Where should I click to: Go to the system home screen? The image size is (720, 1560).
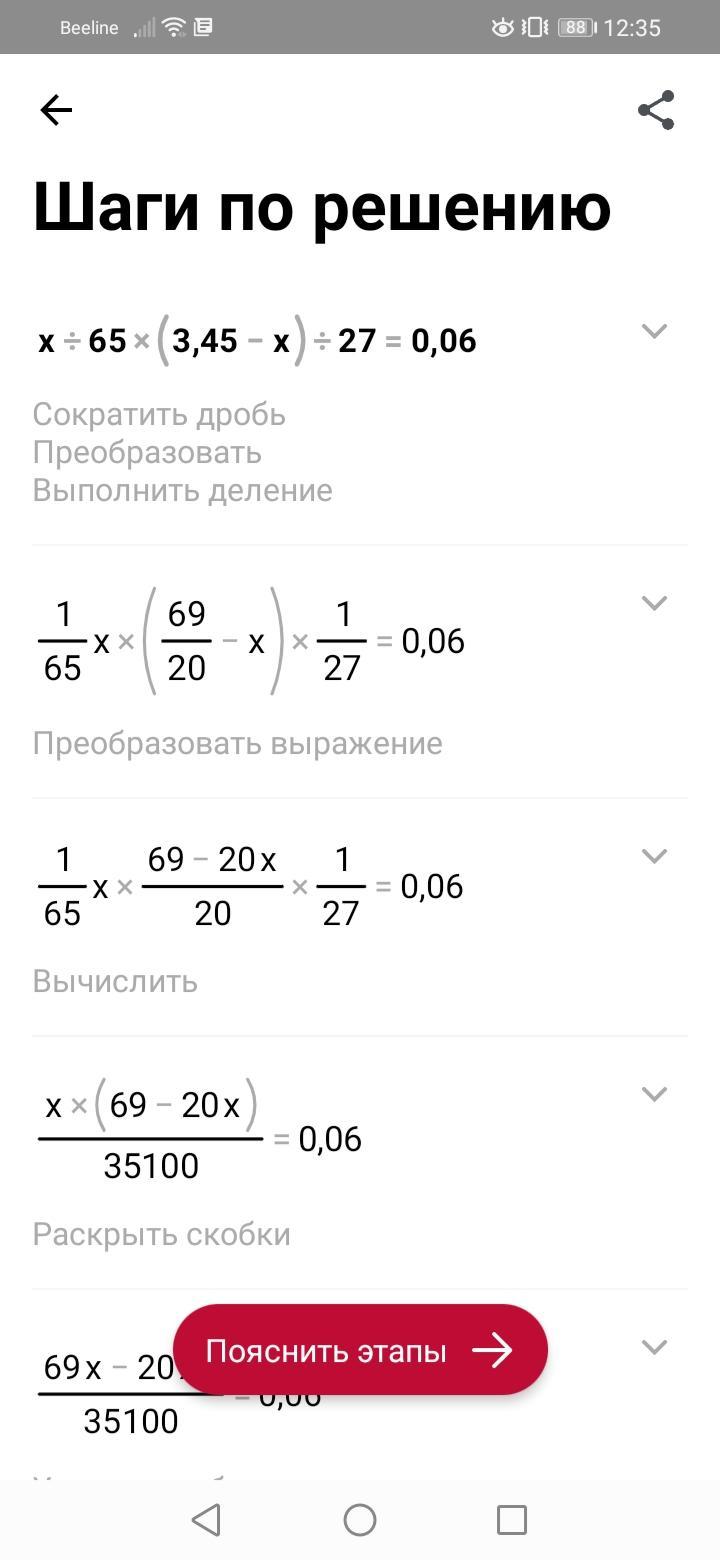pyautogui.click(x=360, y=1520)
